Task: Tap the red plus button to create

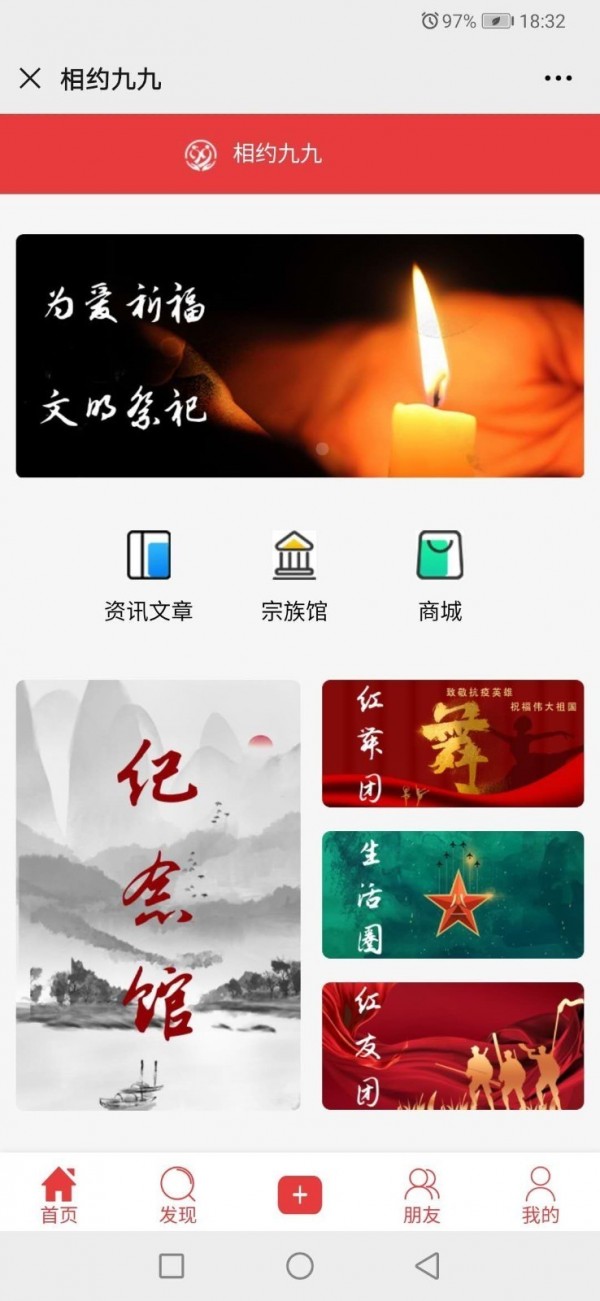Action: [x=300, y=1195]
